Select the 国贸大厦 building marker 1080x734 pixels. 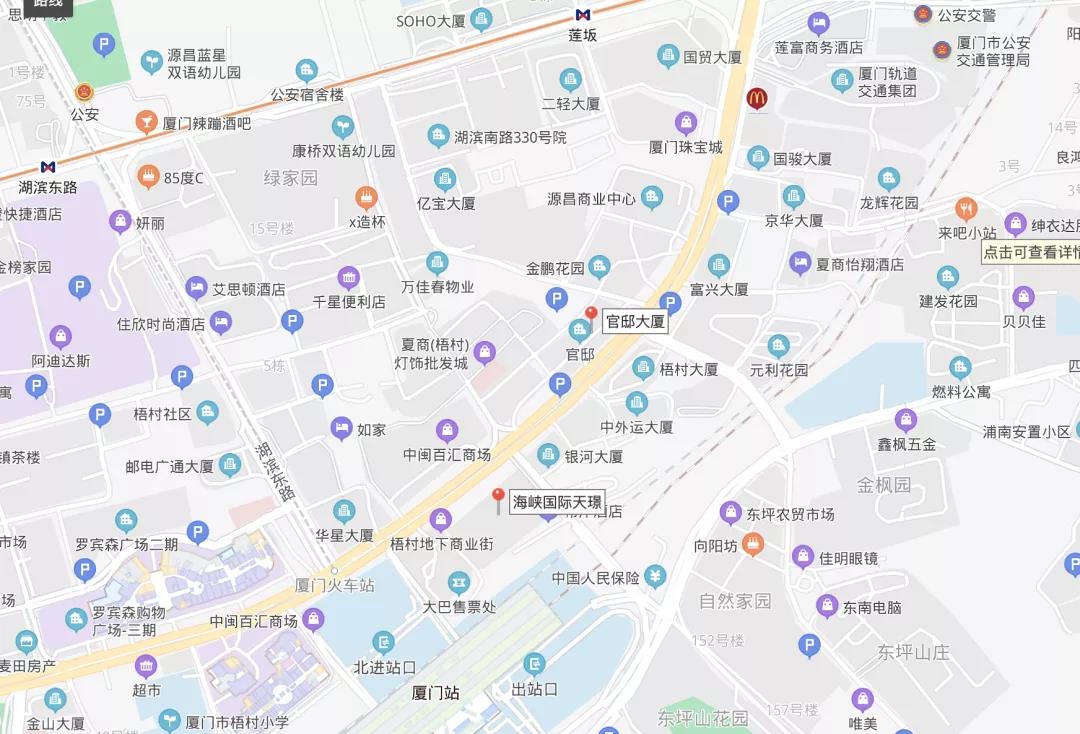tap(668, 56)
